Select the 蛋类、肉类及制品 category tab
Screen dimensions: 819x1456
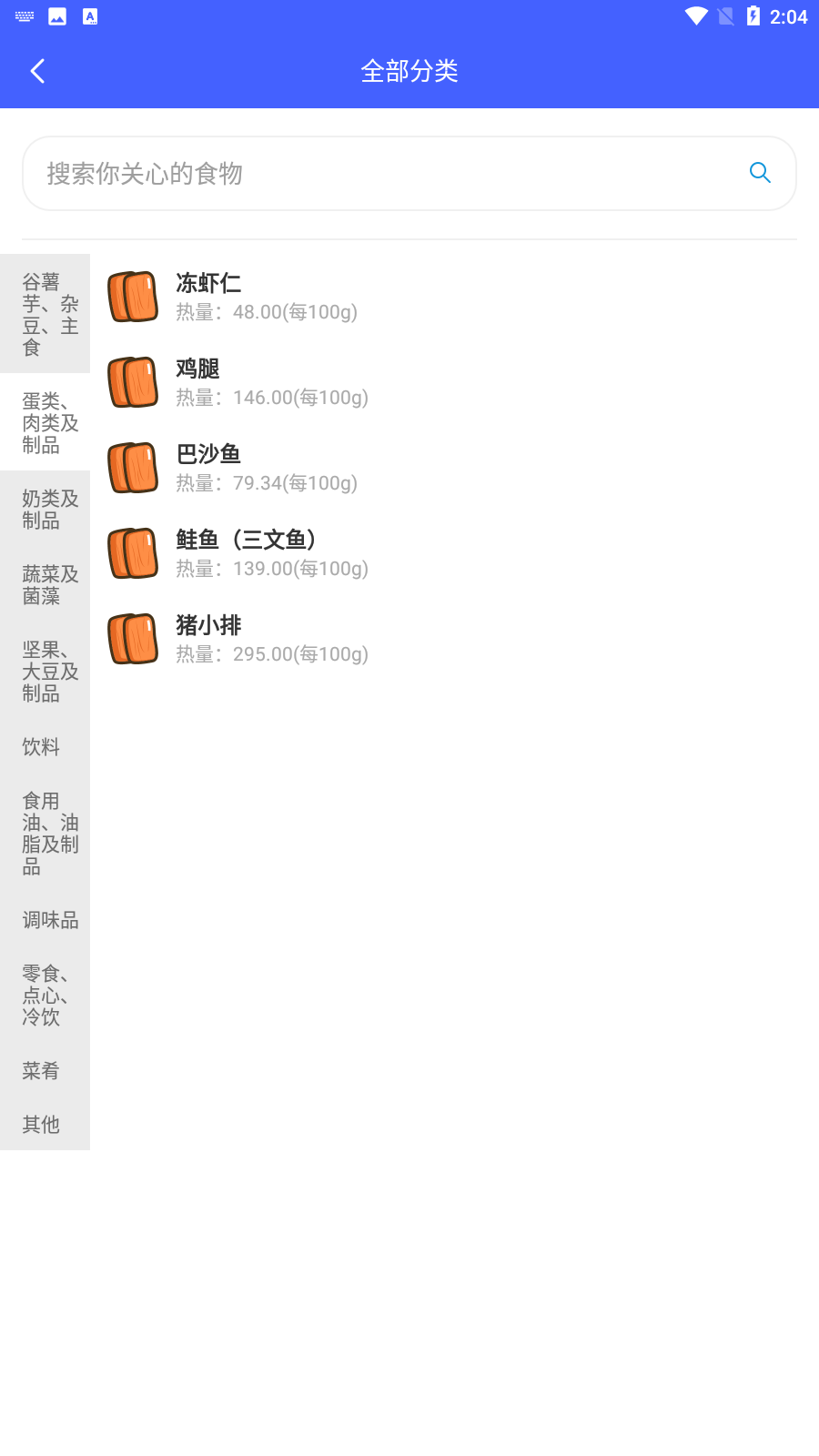coord(45,421)
